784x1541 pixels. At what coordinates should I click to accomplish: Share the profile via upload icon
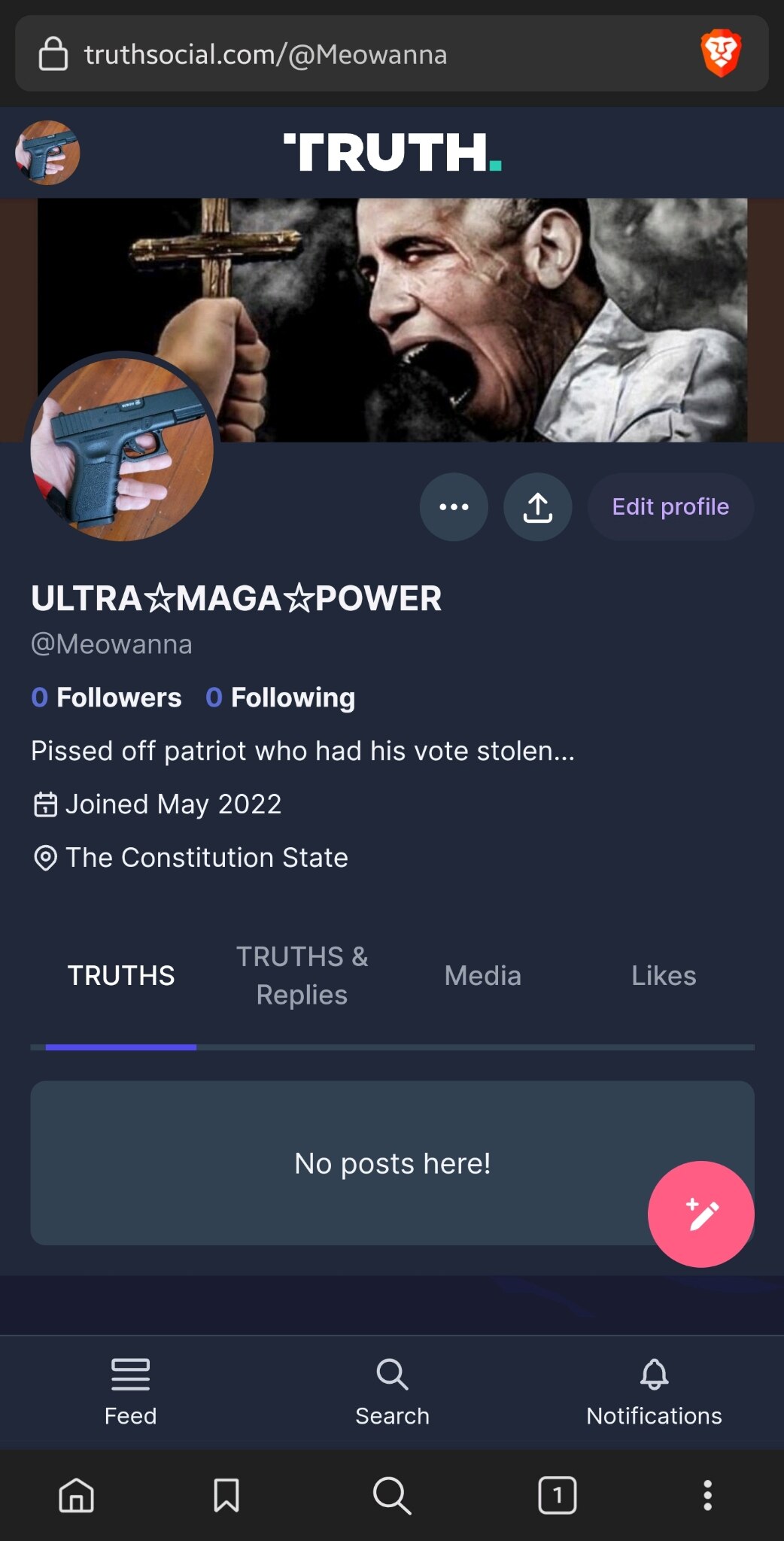(536, 507)
